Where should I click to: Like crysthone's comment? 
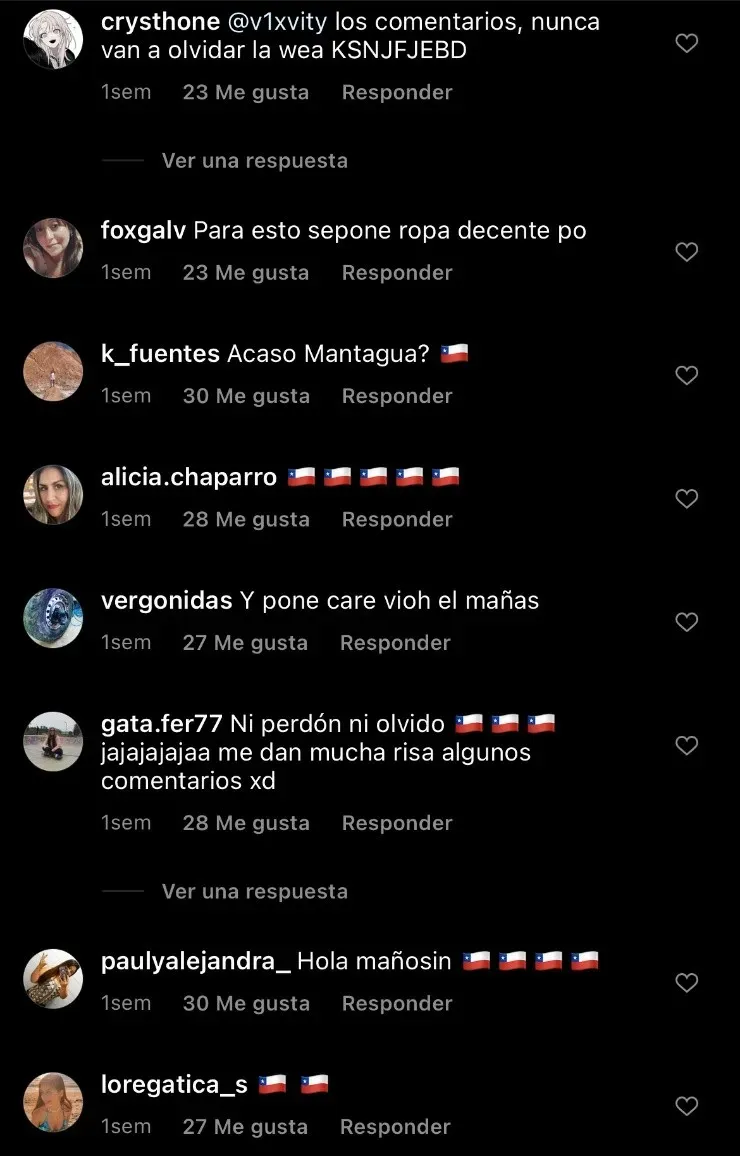click(686, 43)
